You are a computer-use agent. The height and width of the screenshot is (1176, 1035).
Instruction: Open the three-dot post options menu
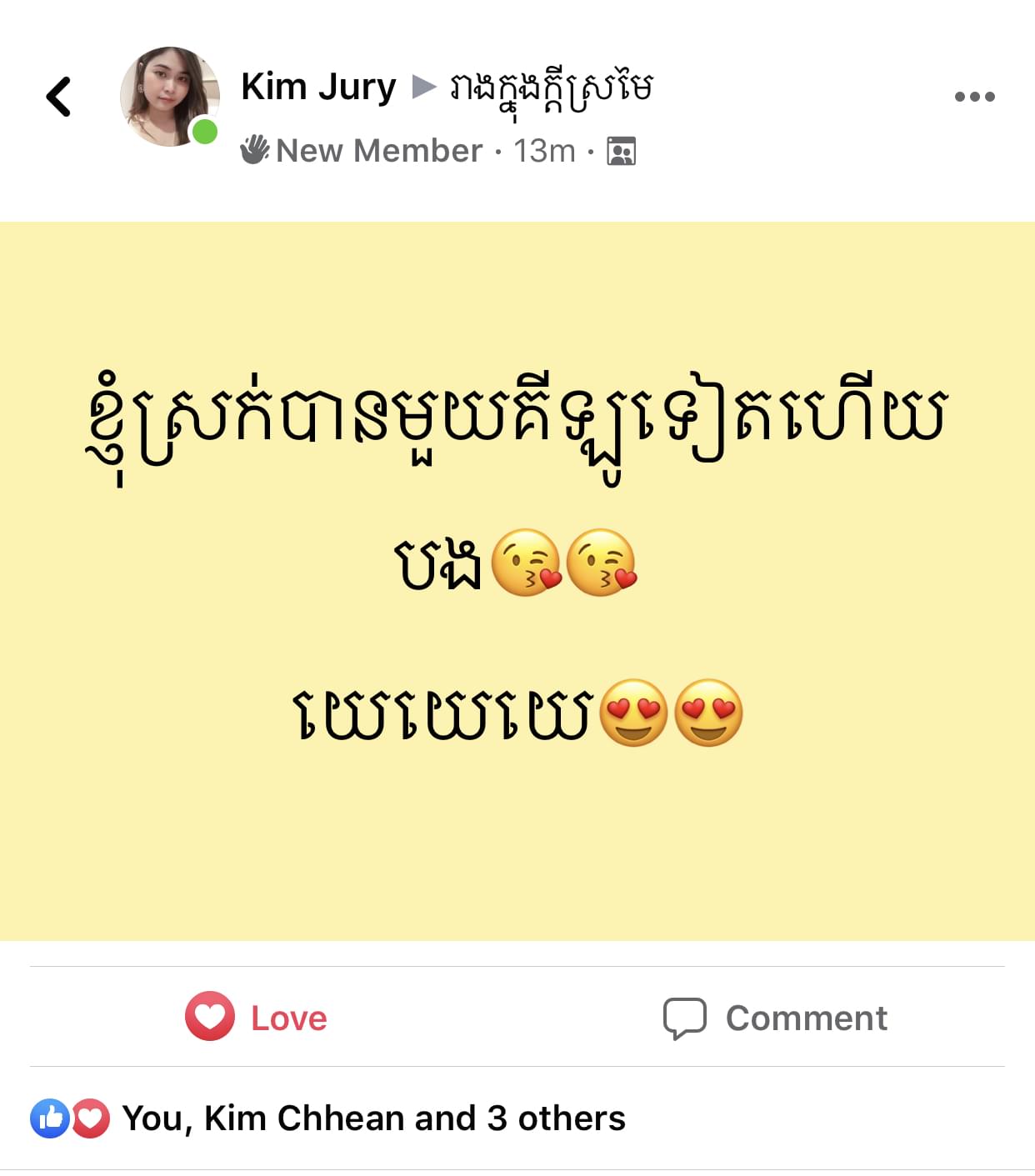click(x=974, y=97)
